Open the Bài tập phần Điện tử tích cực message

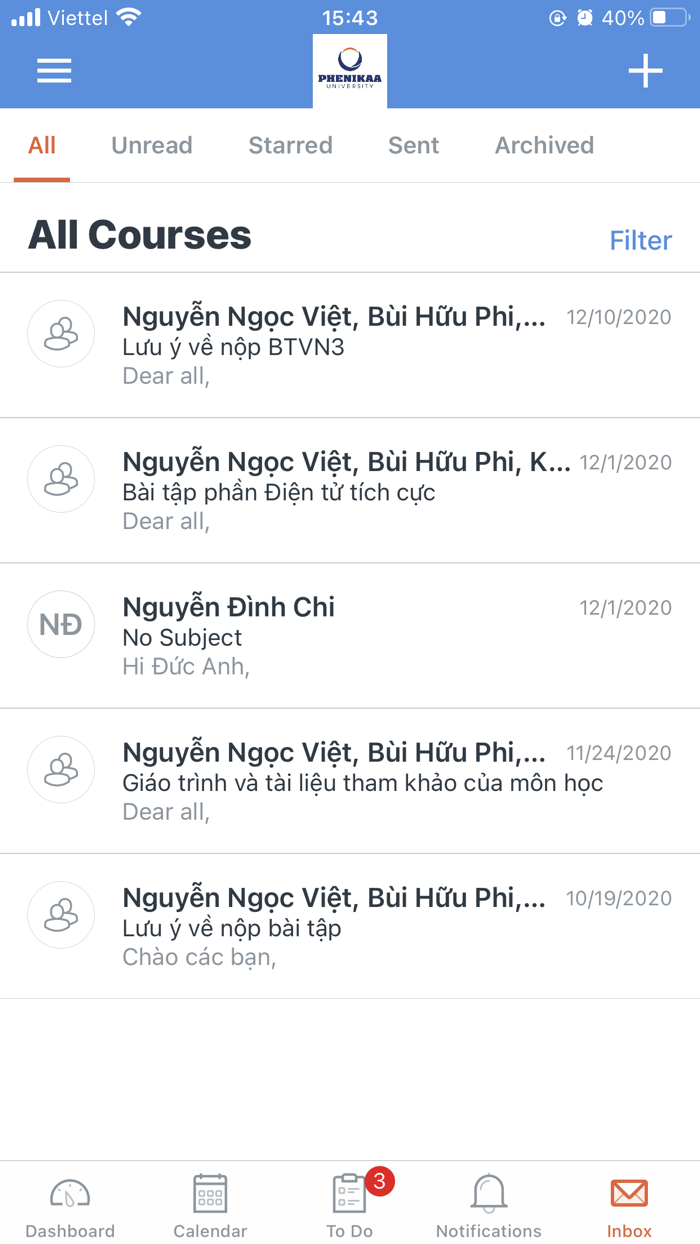pyautogui.click(x=350, y=490)
